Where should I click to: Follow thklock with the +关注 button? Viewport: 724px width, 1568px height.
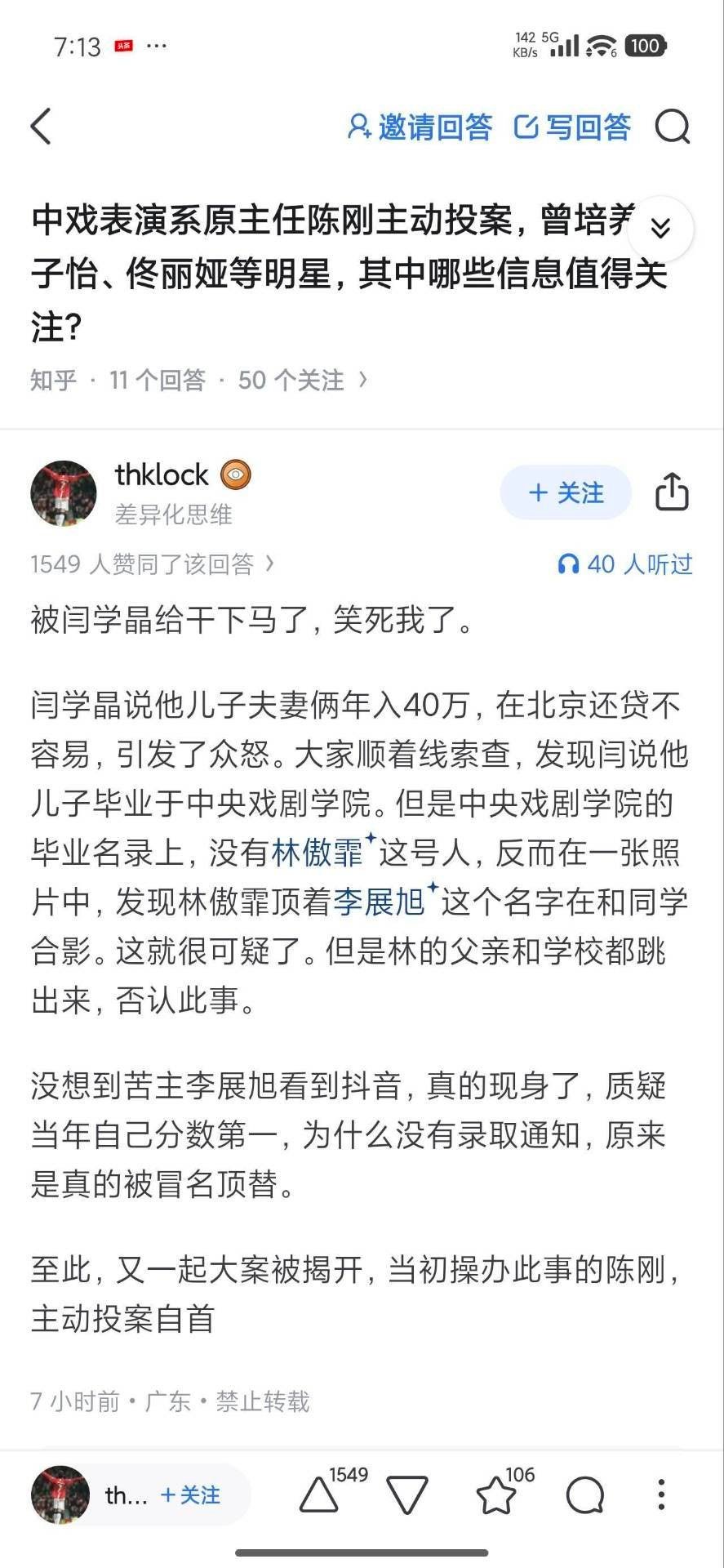tap(566, 492)
